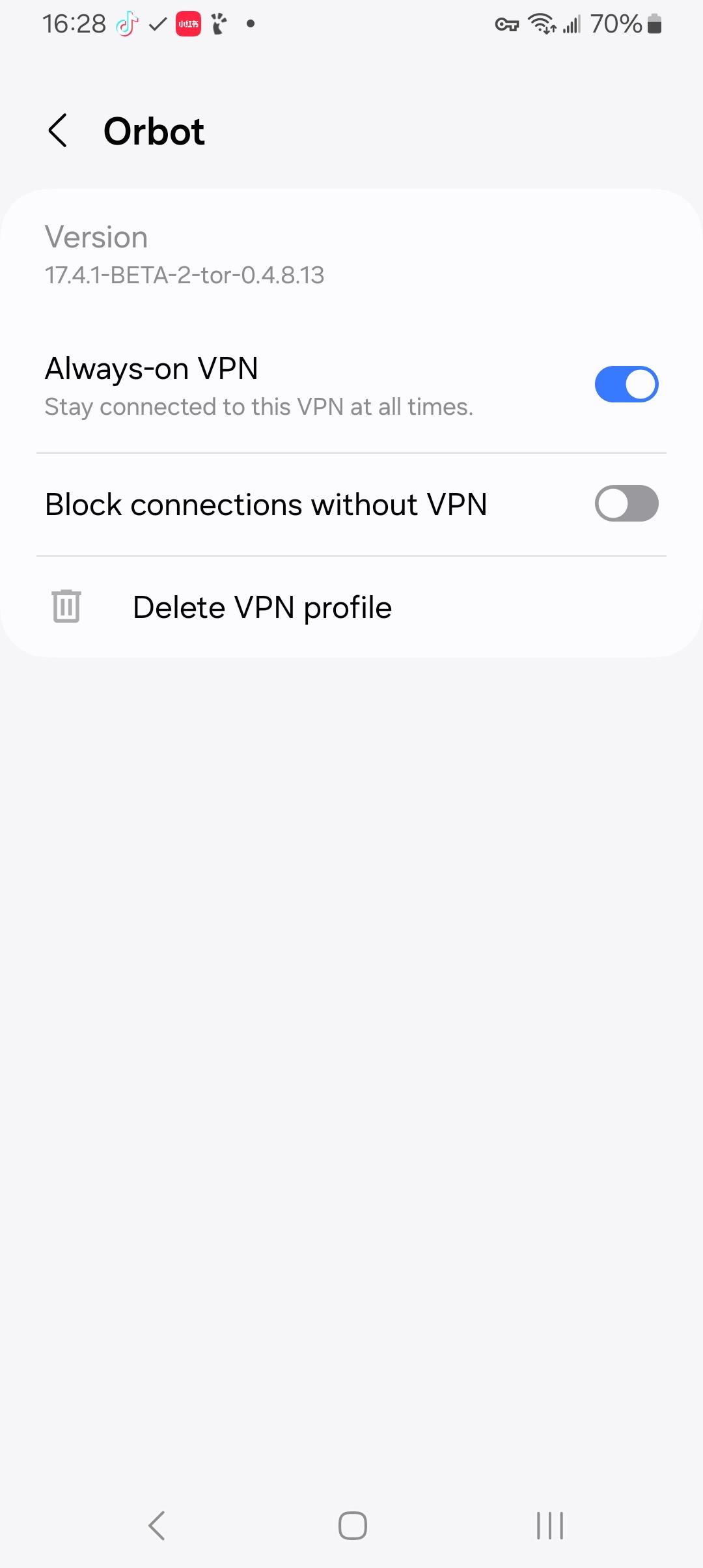Go back from the Orbot VPN settings
The height and width of the screenshot is (1568, 703).
point(58,131)
